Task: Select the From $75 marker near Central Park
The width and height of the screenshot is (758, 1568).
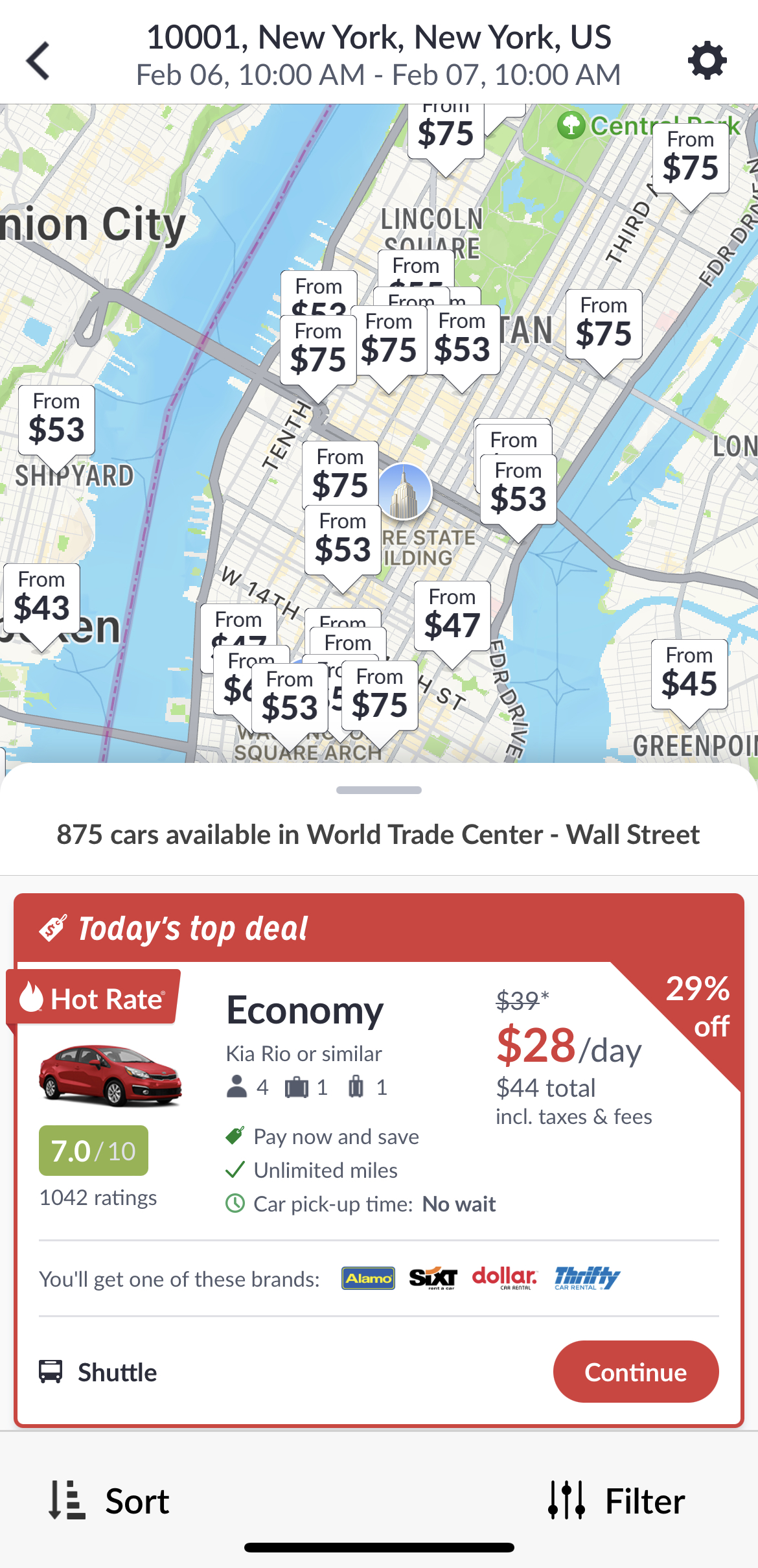Action: click(x=690, y=158)
